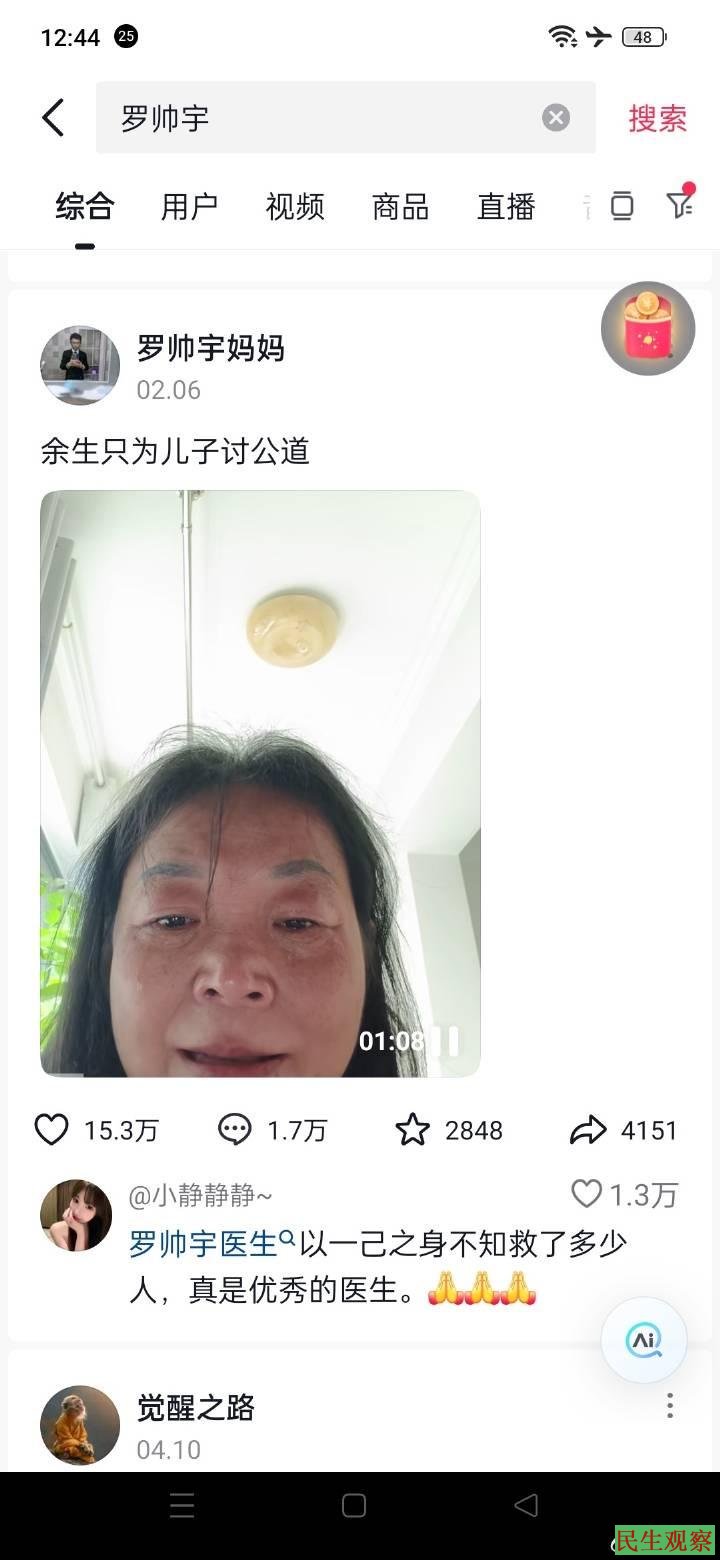Open comments on 罗帅宇妈妈's post
The width and height of the screenshot is (720, 1560).
(235, 1130)
